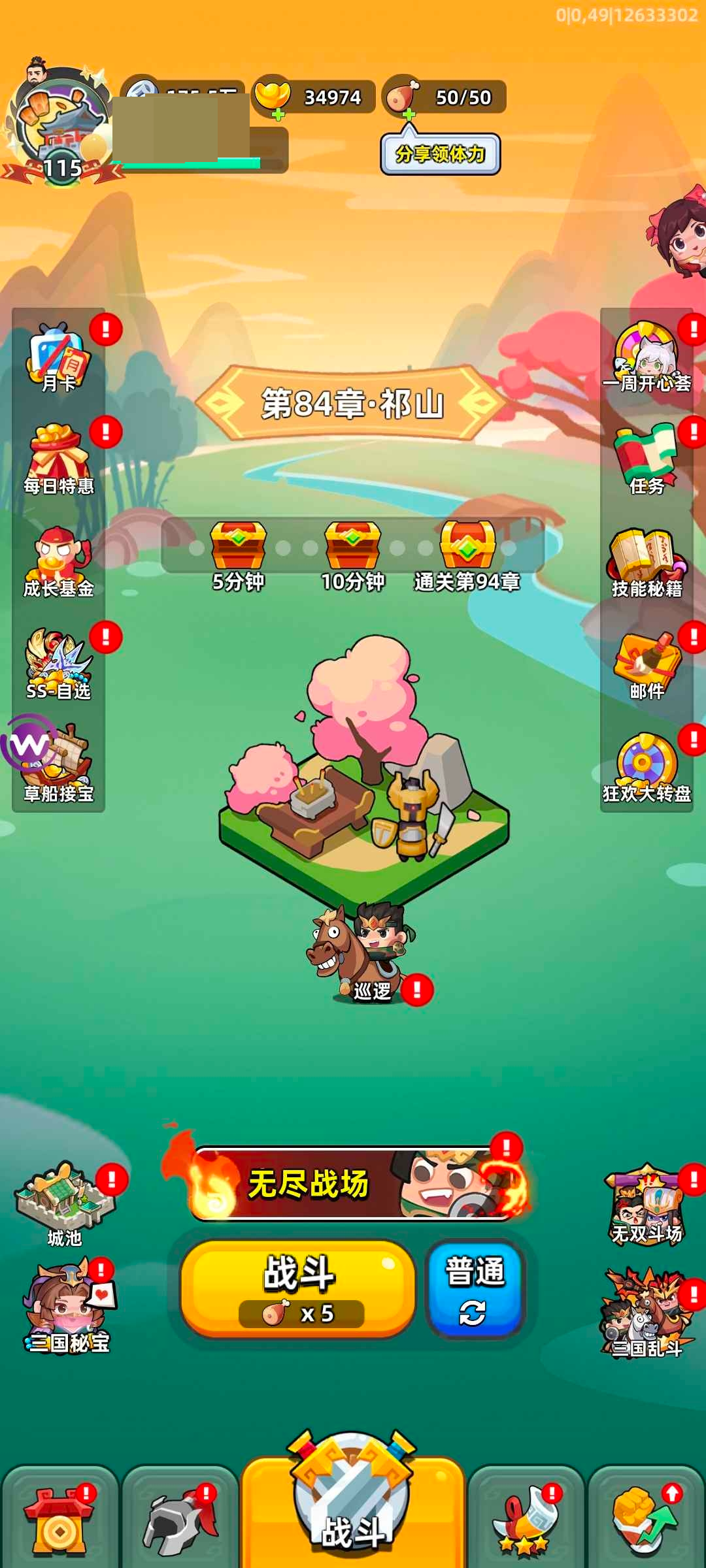This screenshot has height=1568, width=706.
Task: Add more gold ingots
Action: tap(278, 115)
